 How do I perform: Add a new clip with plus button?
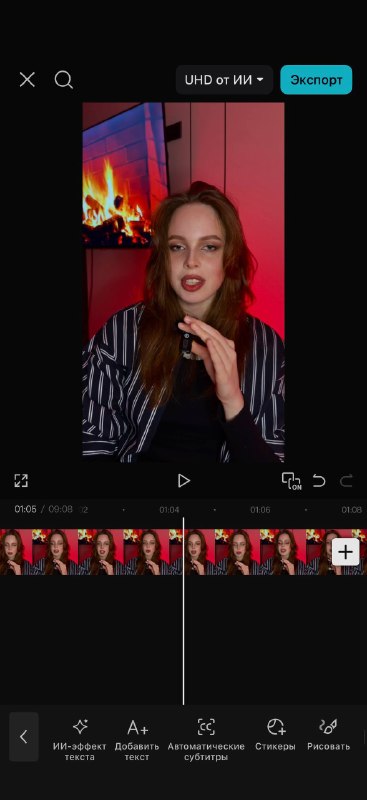click(x=346, y=552)
